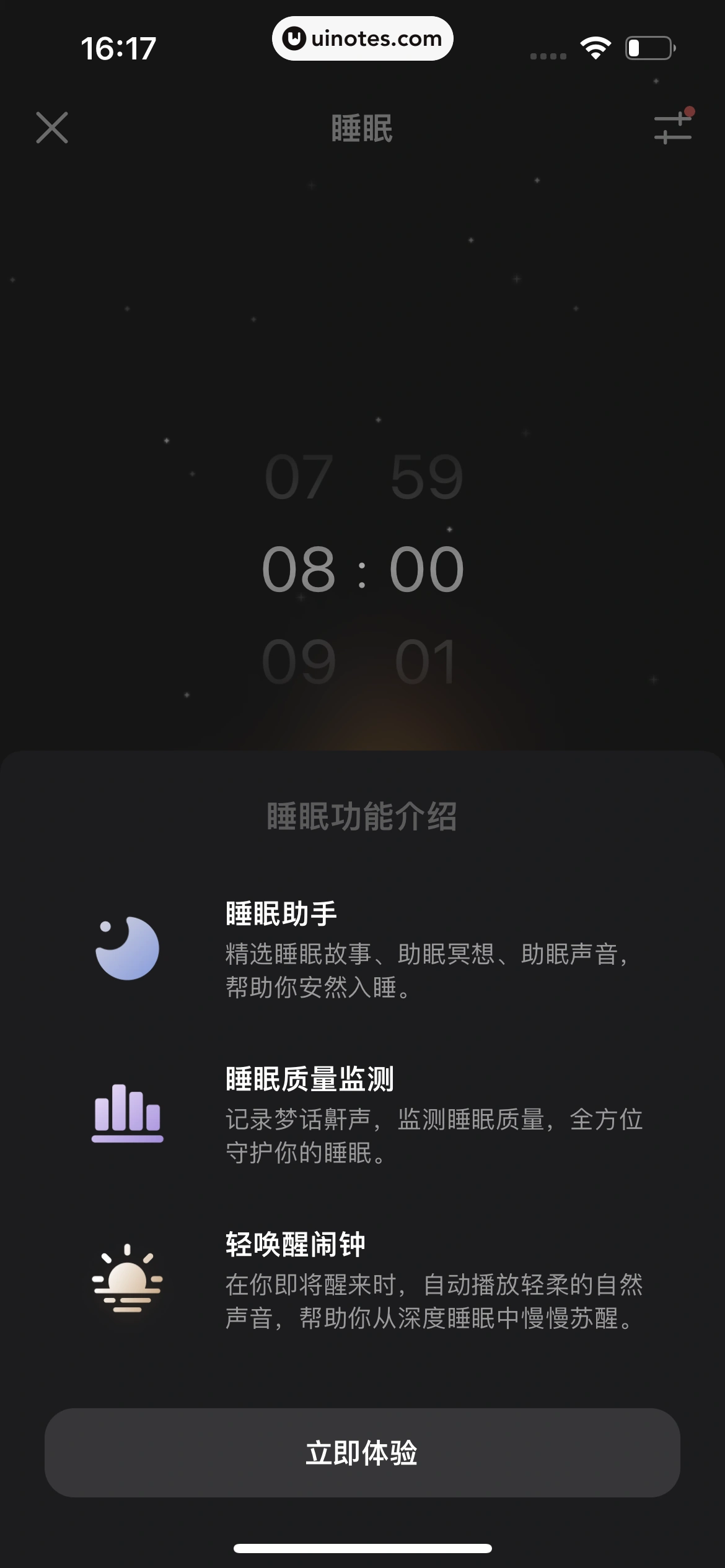
Task: Select the 睡眠助手 feature row
Action: 362,957
